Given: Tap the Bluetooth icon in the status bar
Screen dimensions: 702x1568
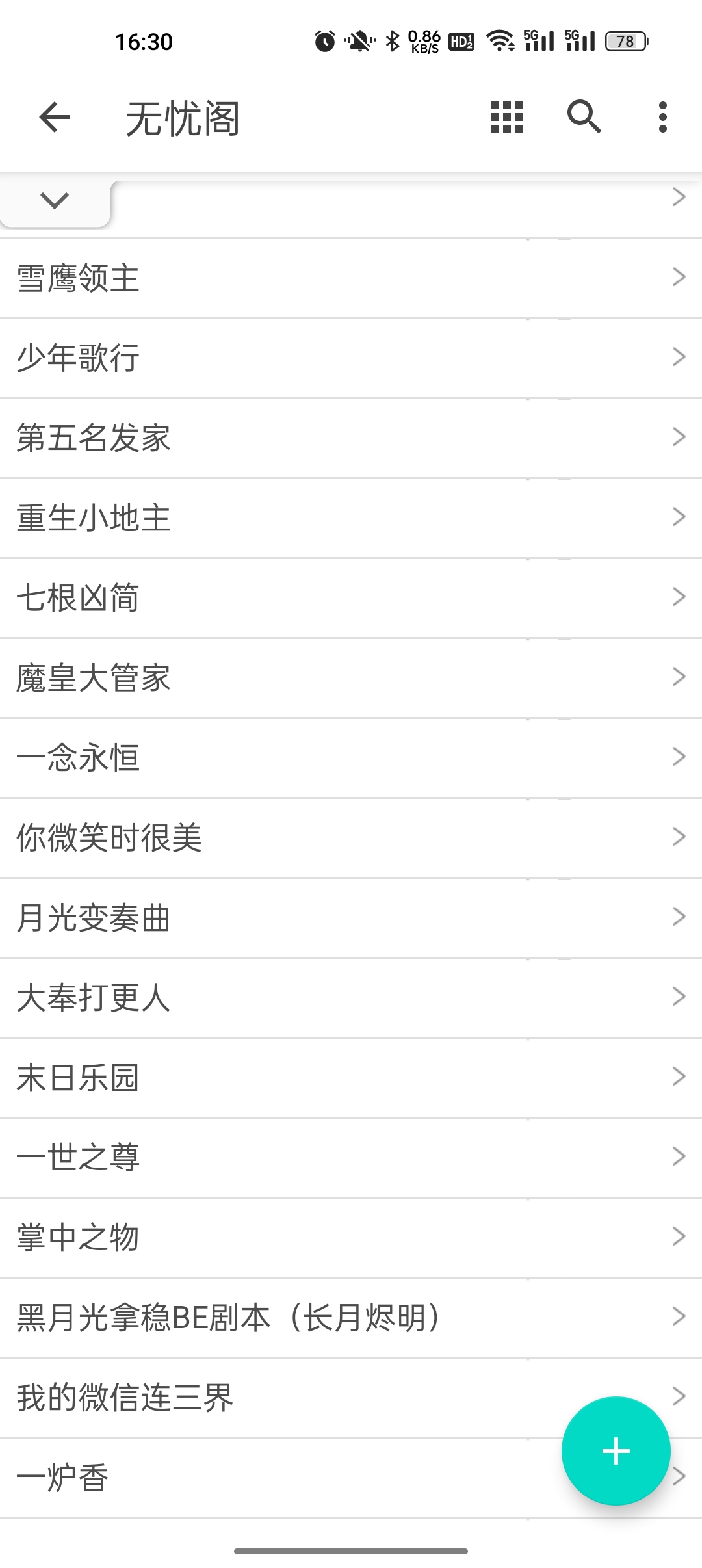Looking at the screenshot, I should click(x=393, y=40).
